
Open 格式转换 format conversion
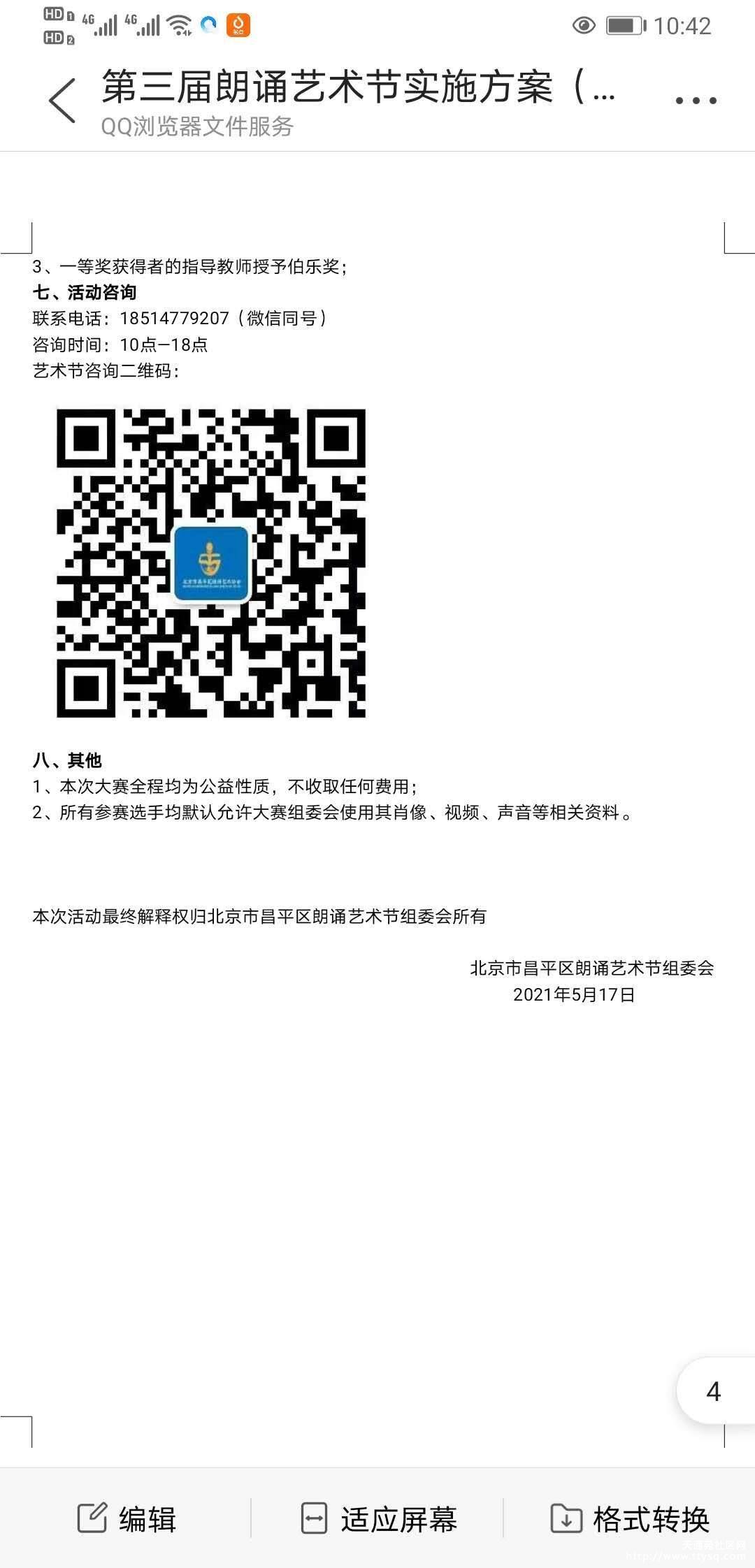[x=630, y=1518]
